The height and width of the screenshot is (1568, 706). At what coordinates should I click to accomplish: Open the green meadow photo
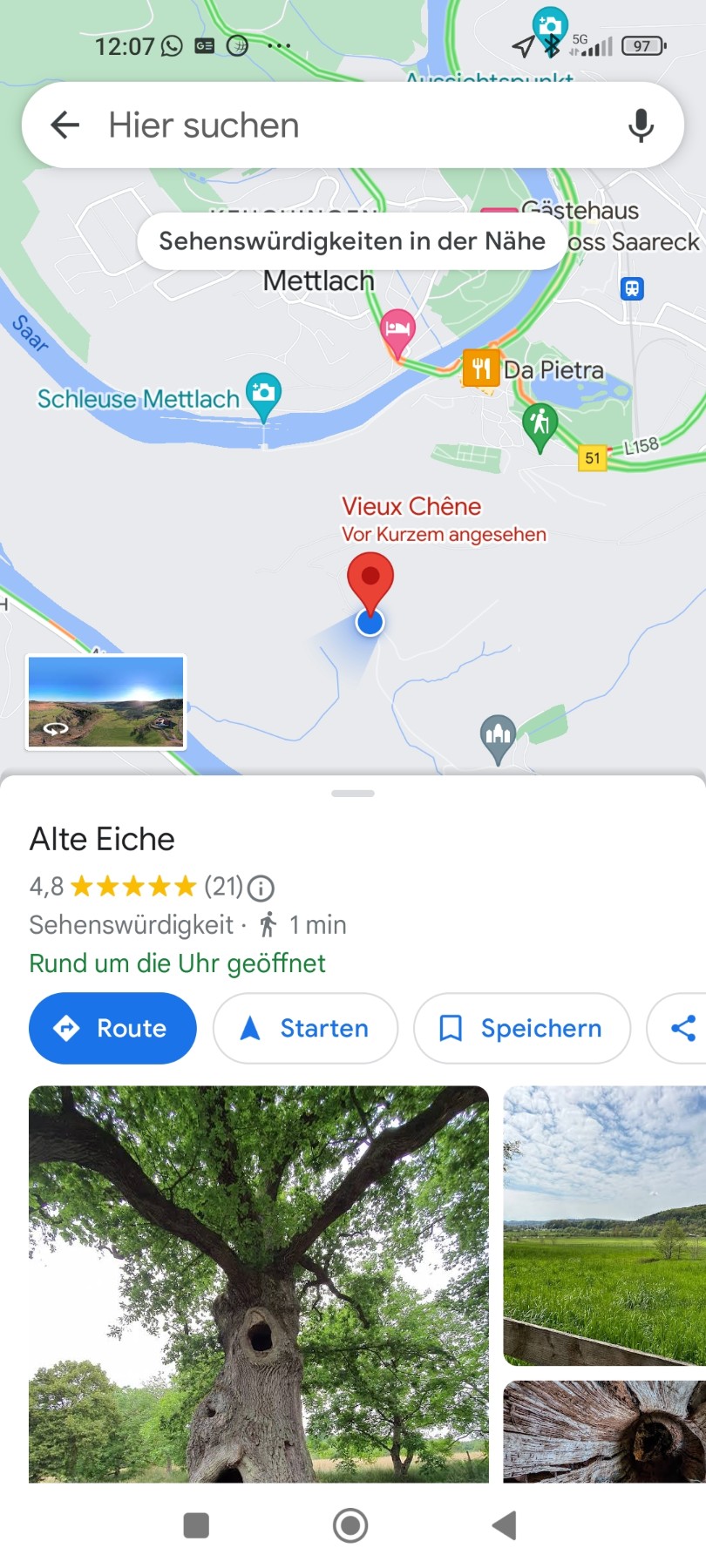605,1225
